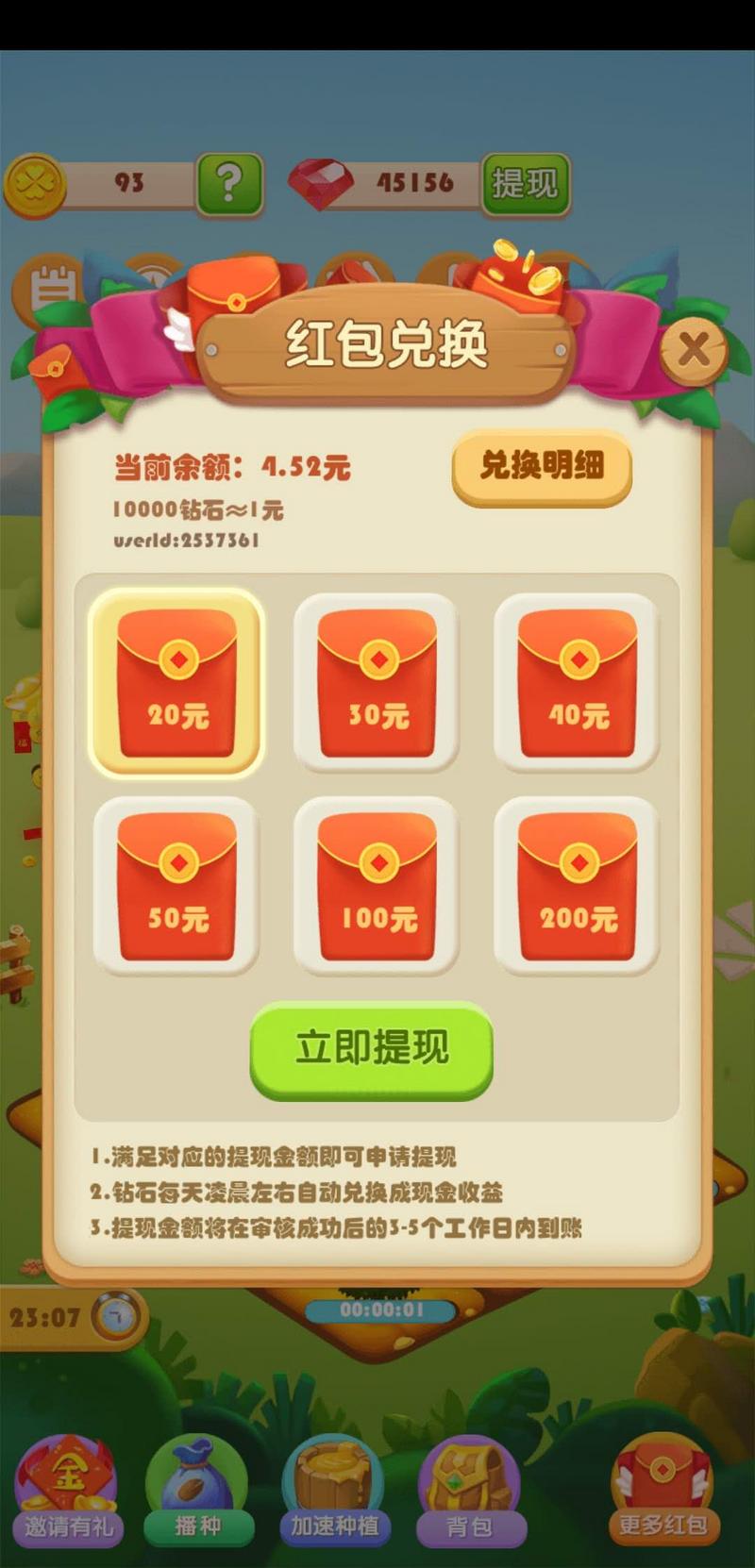Choose the 200元 red envelope option
The width and height of the screenshot is (755, 1568).
tap(577, 887)
